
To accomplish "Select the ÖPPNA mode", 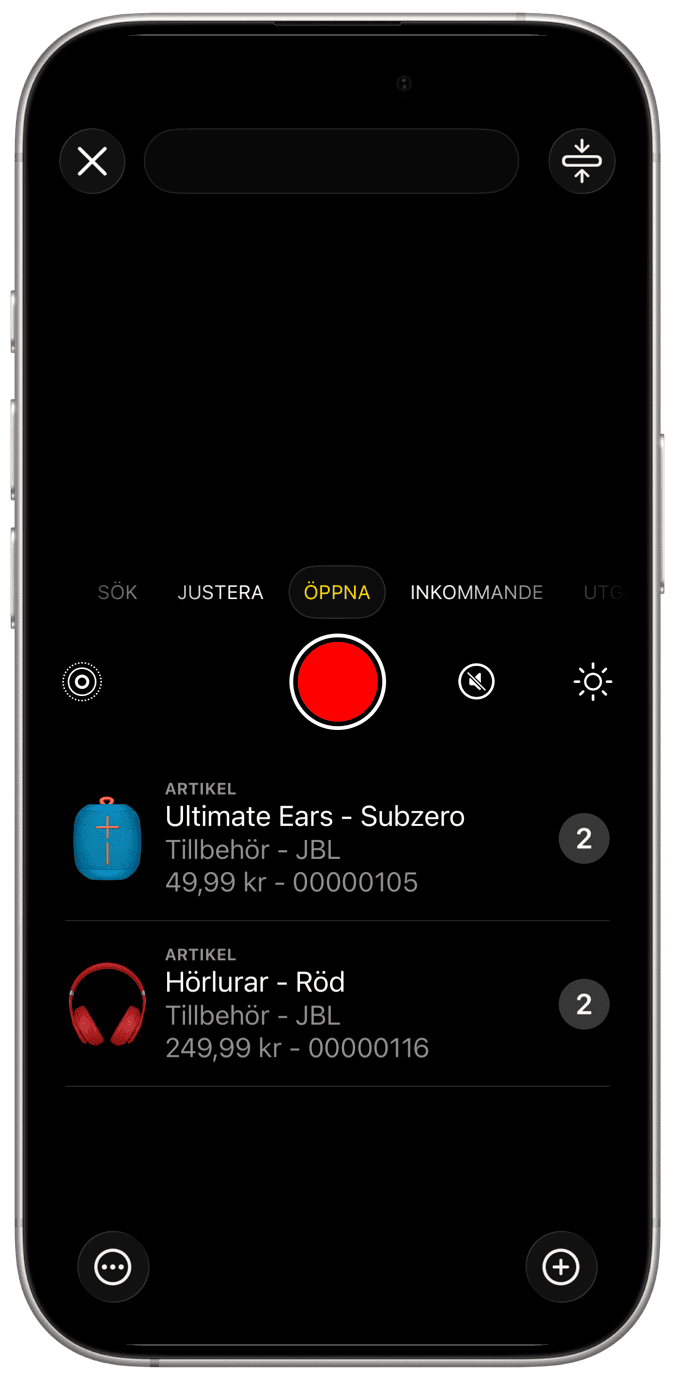I will point(337,592).
